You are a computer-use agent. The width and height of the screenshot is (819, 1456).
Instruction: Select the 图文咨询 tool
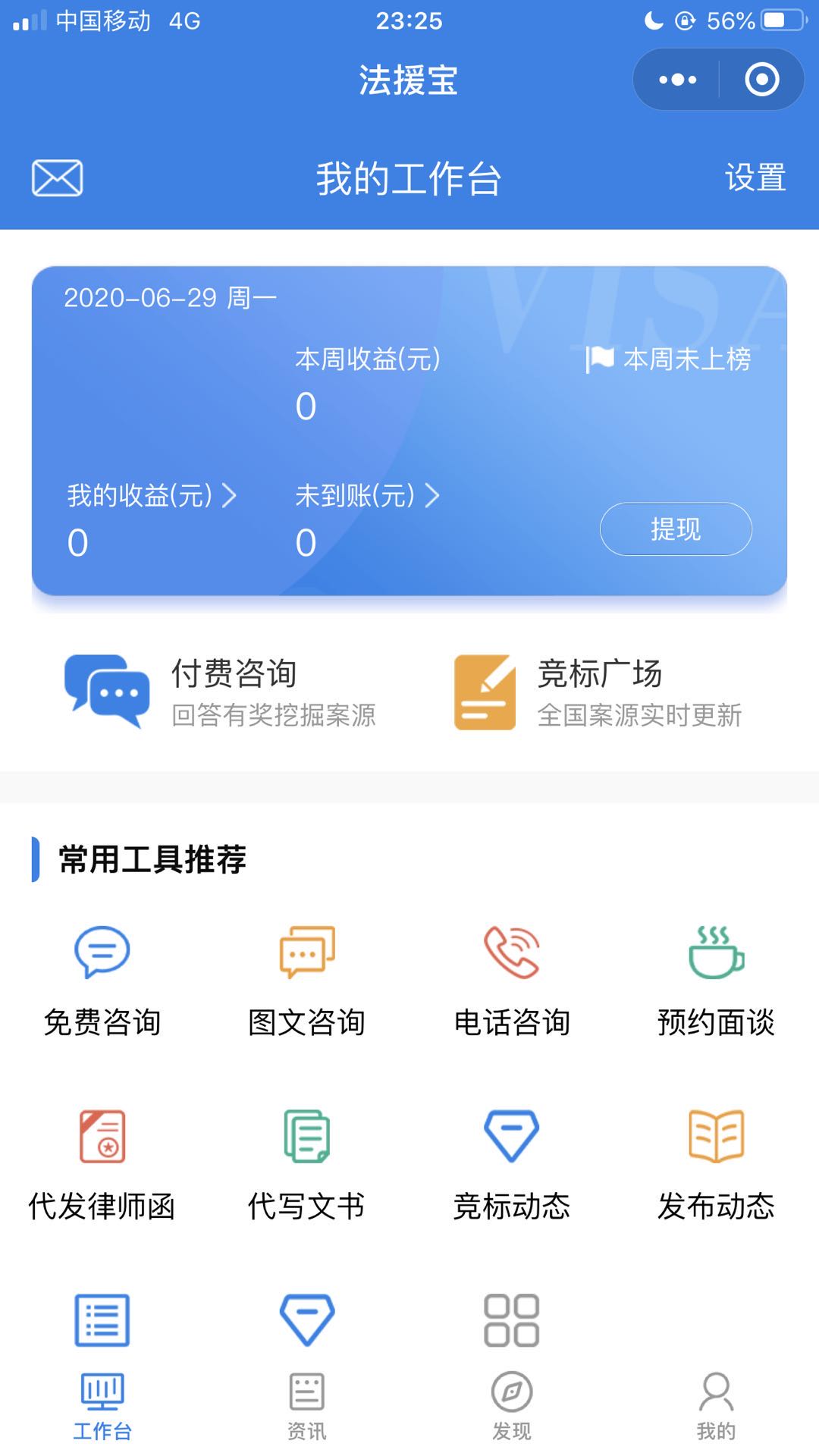point(307,981)
